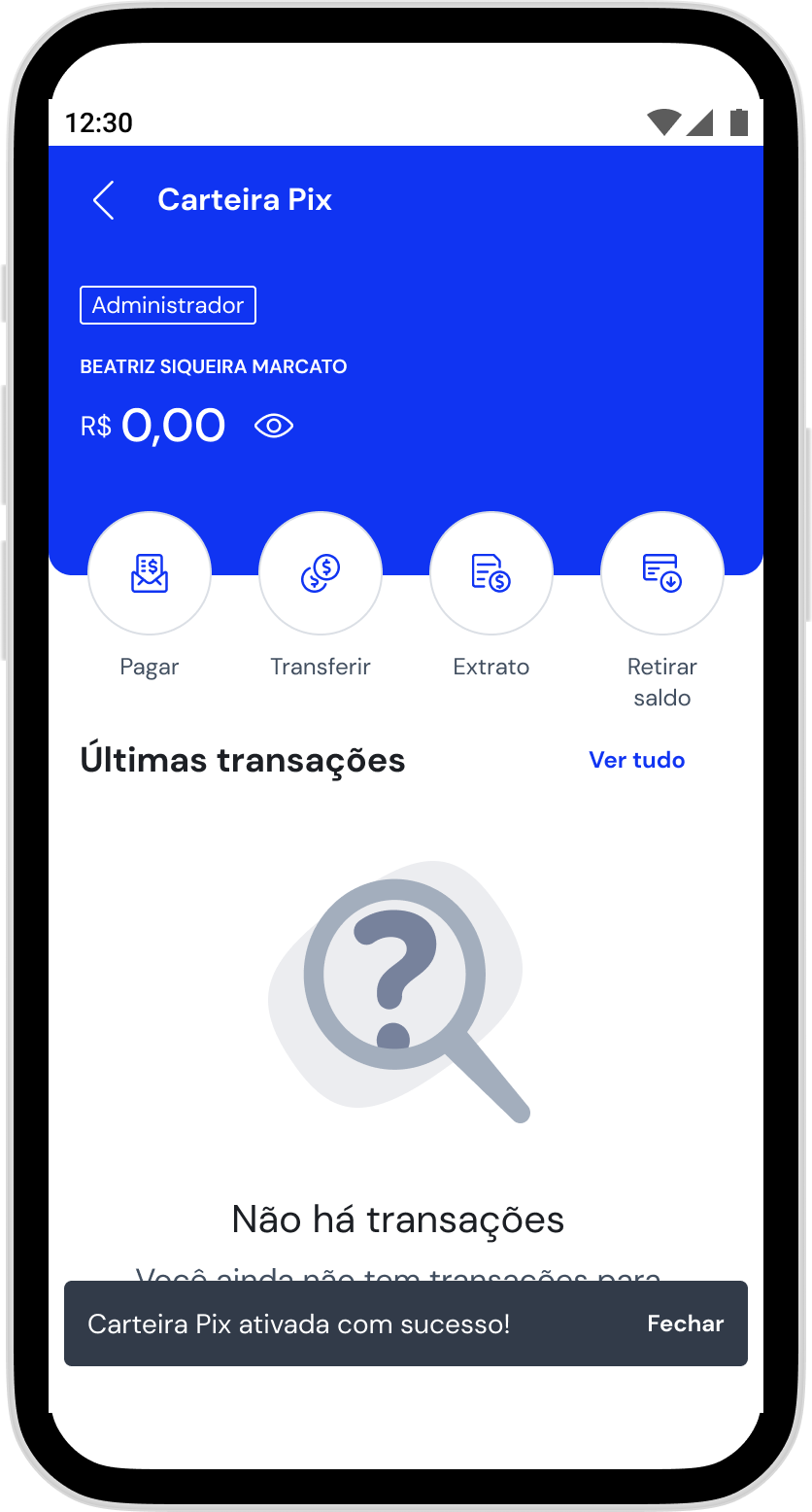Screen dimensions: 812x1512
Task: Hide the balance with the eye icon
Action: (274, 426)
